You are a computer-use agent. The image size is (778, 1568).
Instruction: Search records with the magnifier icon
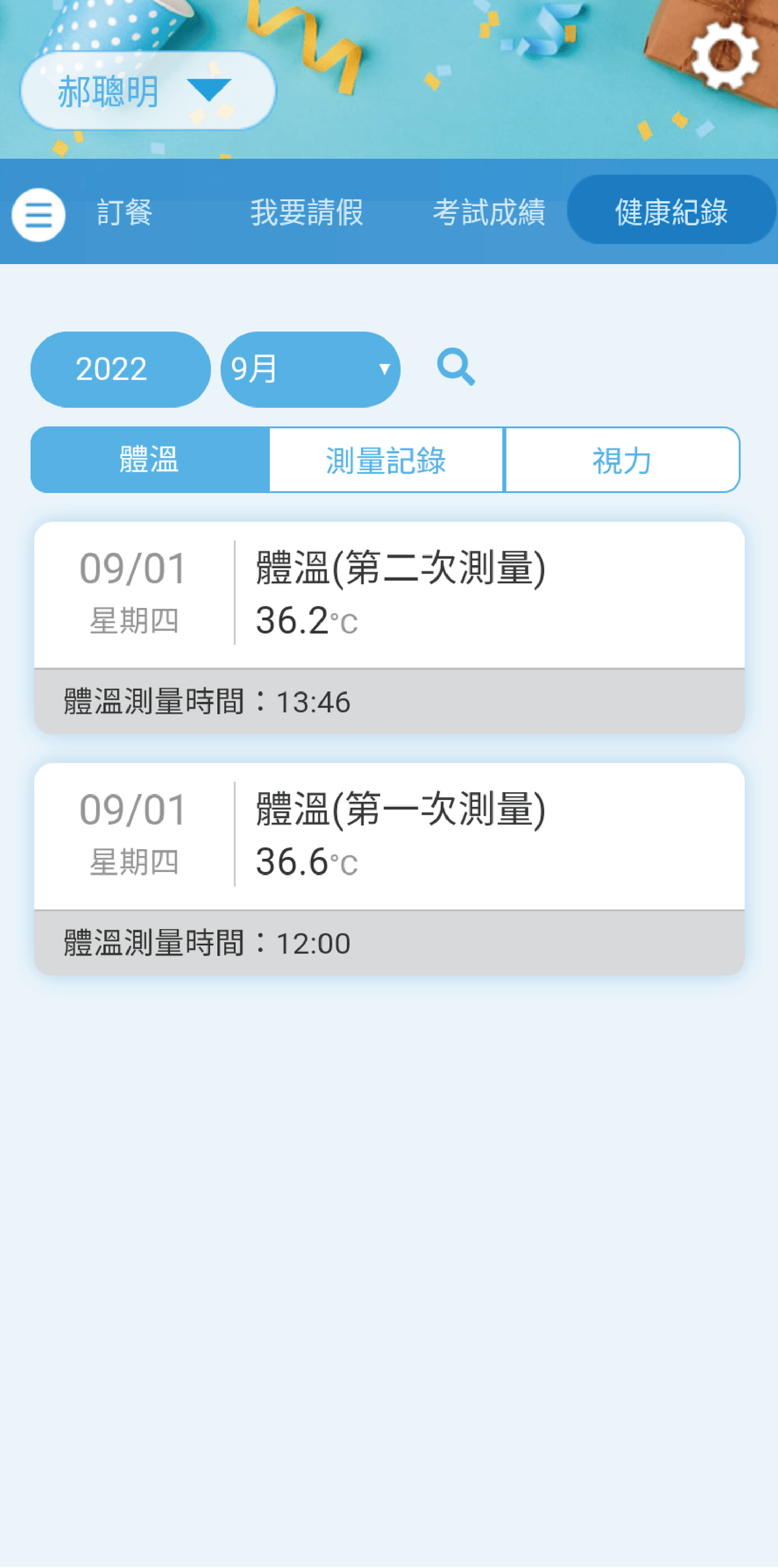click(x=456, y=367)
